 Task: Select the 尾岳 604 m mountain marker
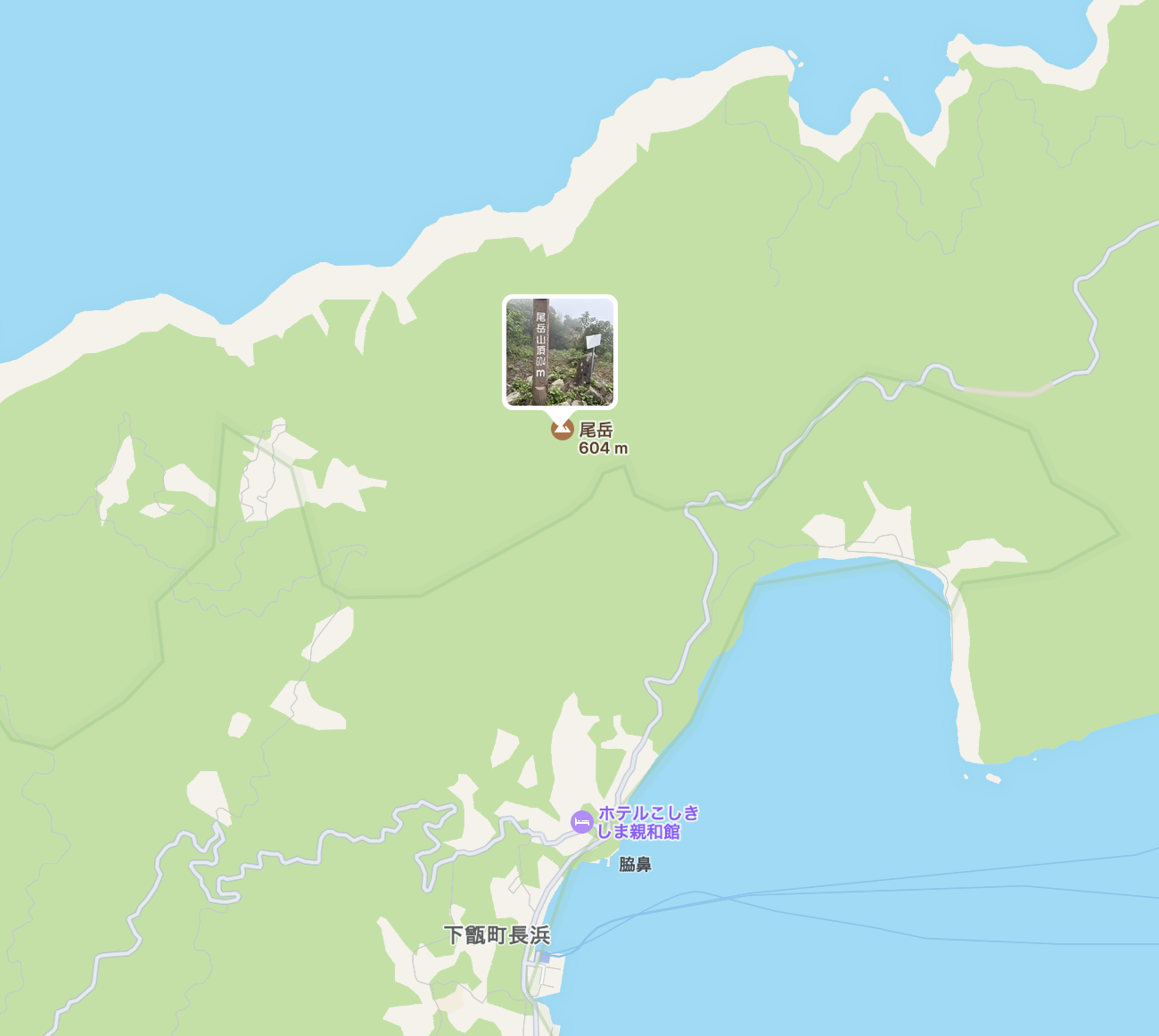562,431
